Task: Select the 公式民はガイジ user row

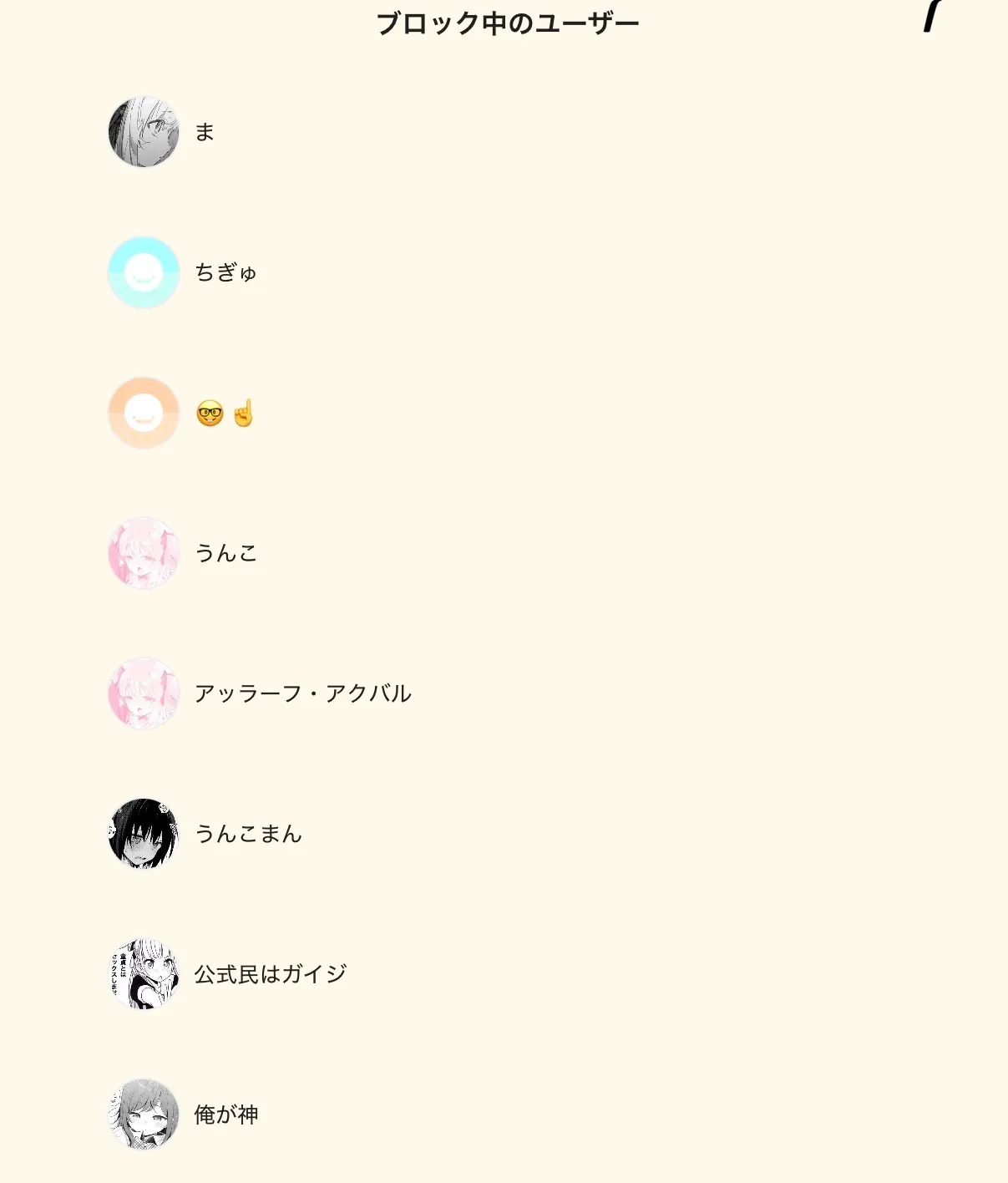Action: pos(504,974)
